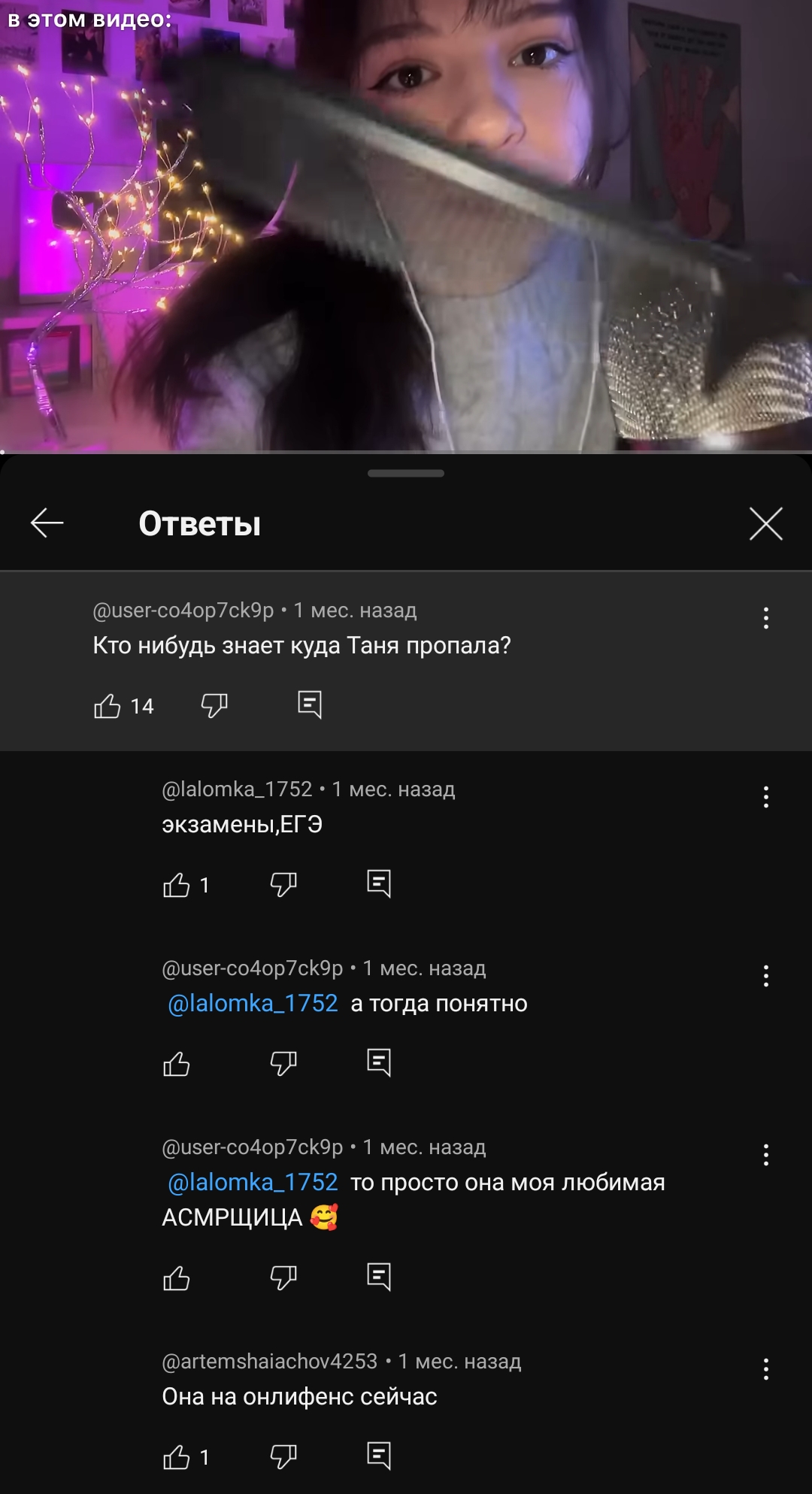Open more options for "а тогда понятно" reply
Image resolution: width=812 pixels, height=1494 pixels.
tap(765, 976)
